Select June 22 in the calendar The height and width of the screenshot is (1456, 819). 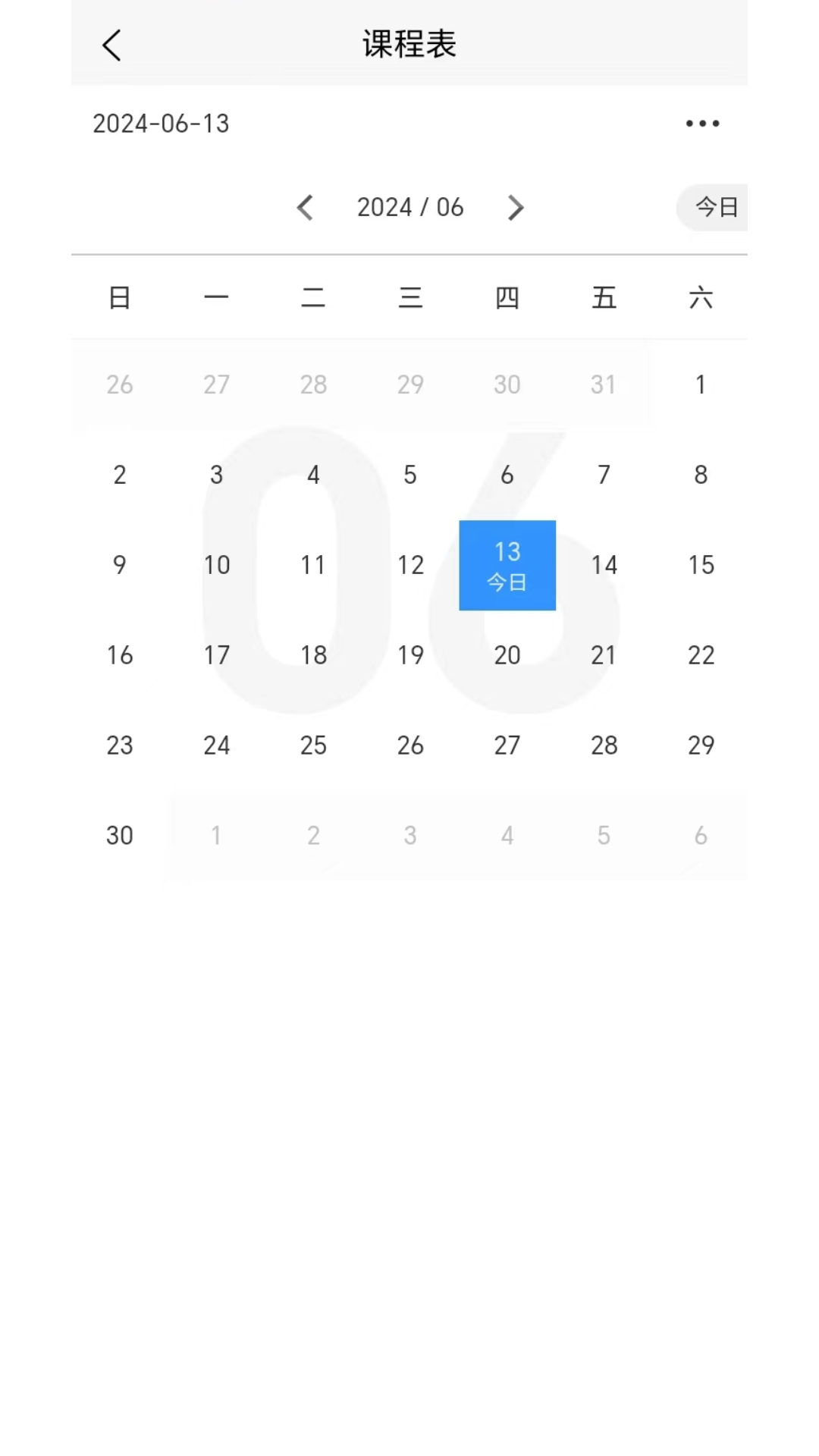[x=701, y=655]
